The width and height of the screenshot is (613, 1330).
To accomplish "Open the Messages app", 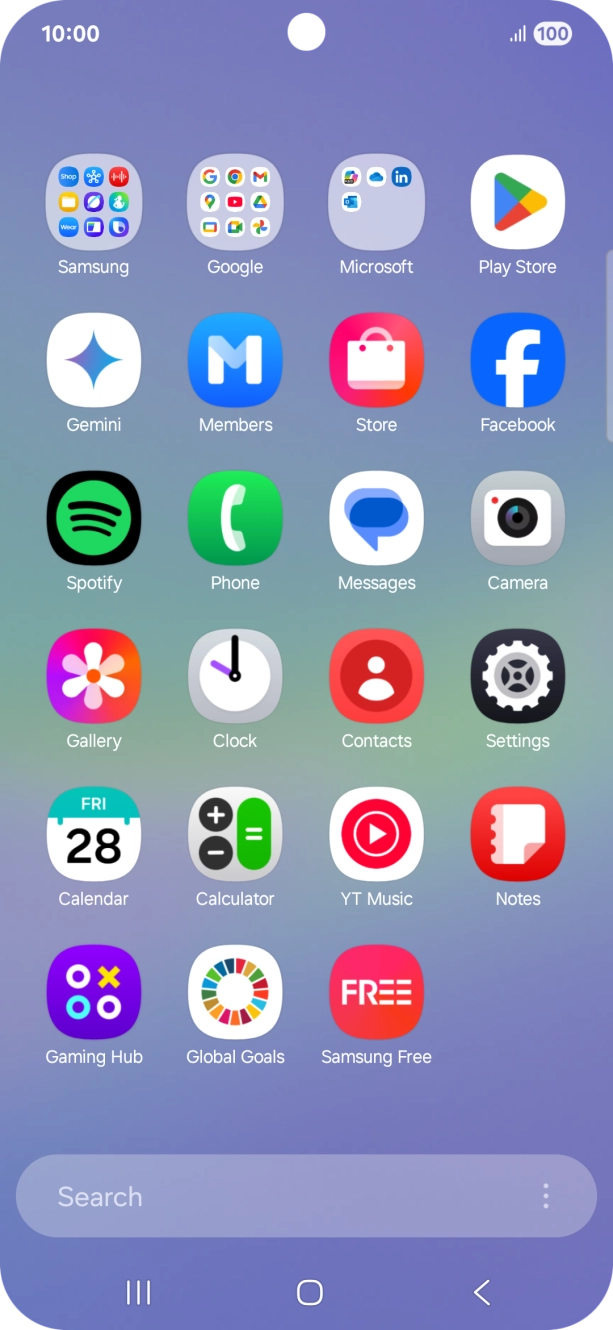I will (376, 519).
